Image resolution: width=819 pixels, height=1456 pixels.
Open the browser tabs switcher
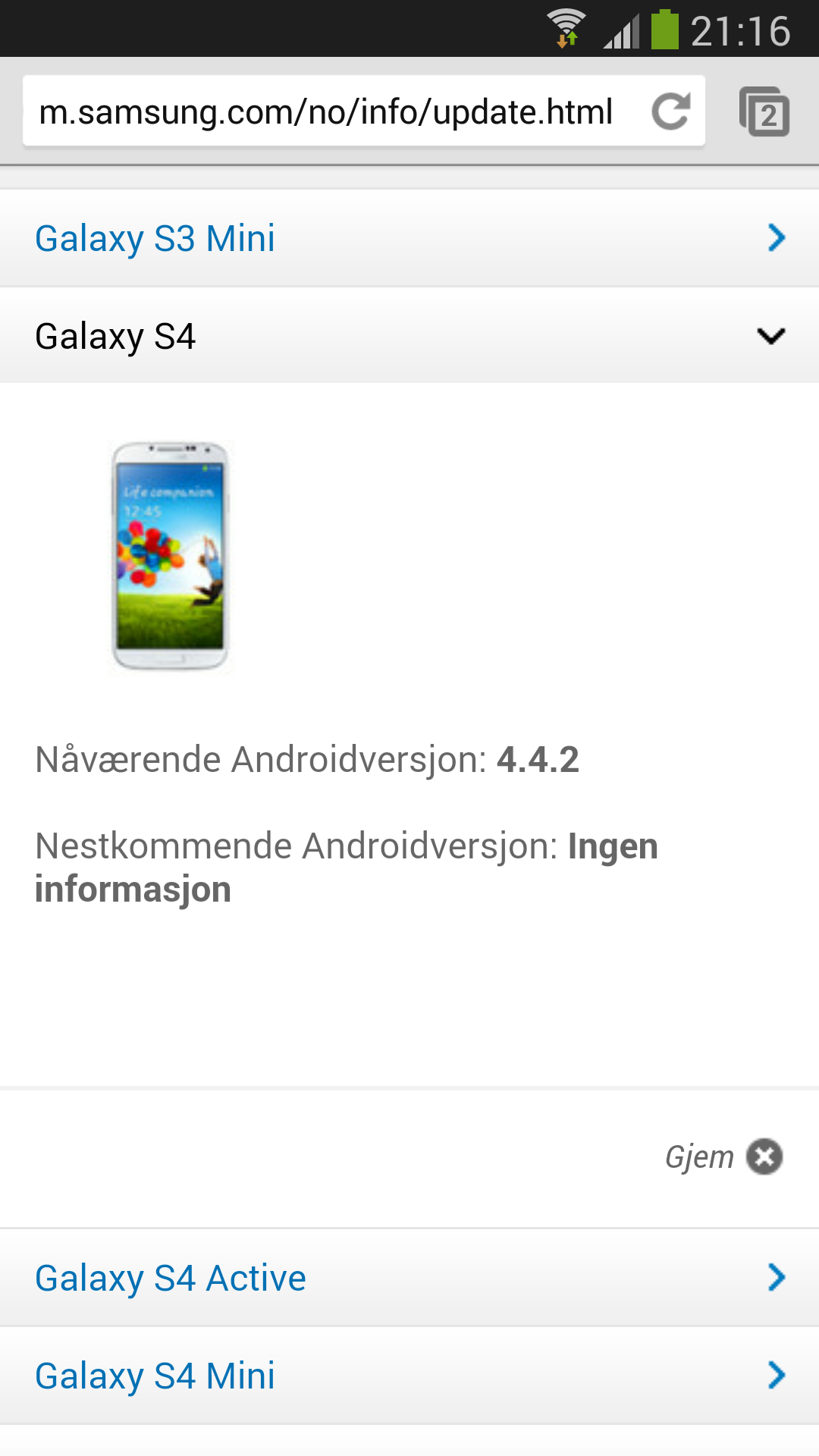(x=764, y=111)
